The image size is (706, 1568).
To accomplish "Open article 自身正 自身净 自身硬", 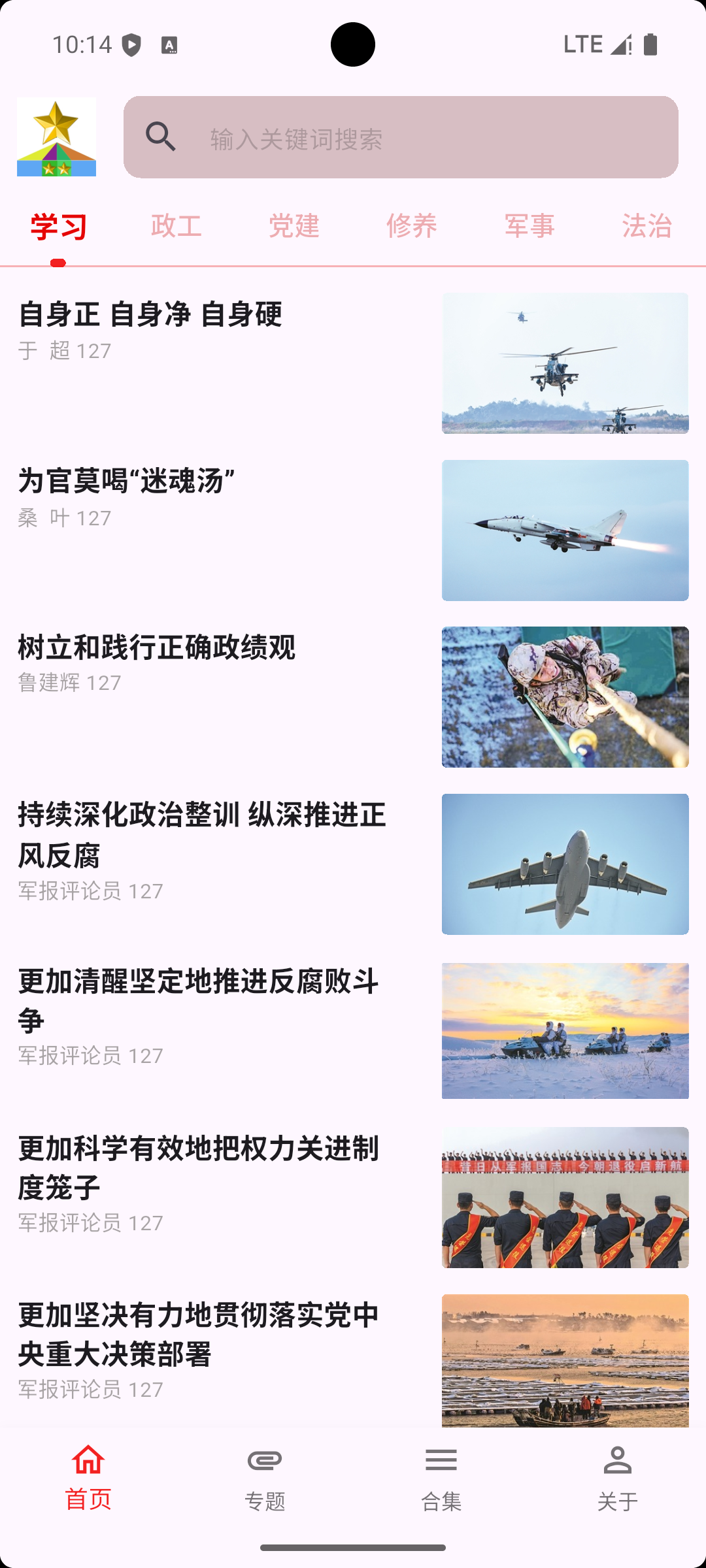I will [x=150, y=314].
